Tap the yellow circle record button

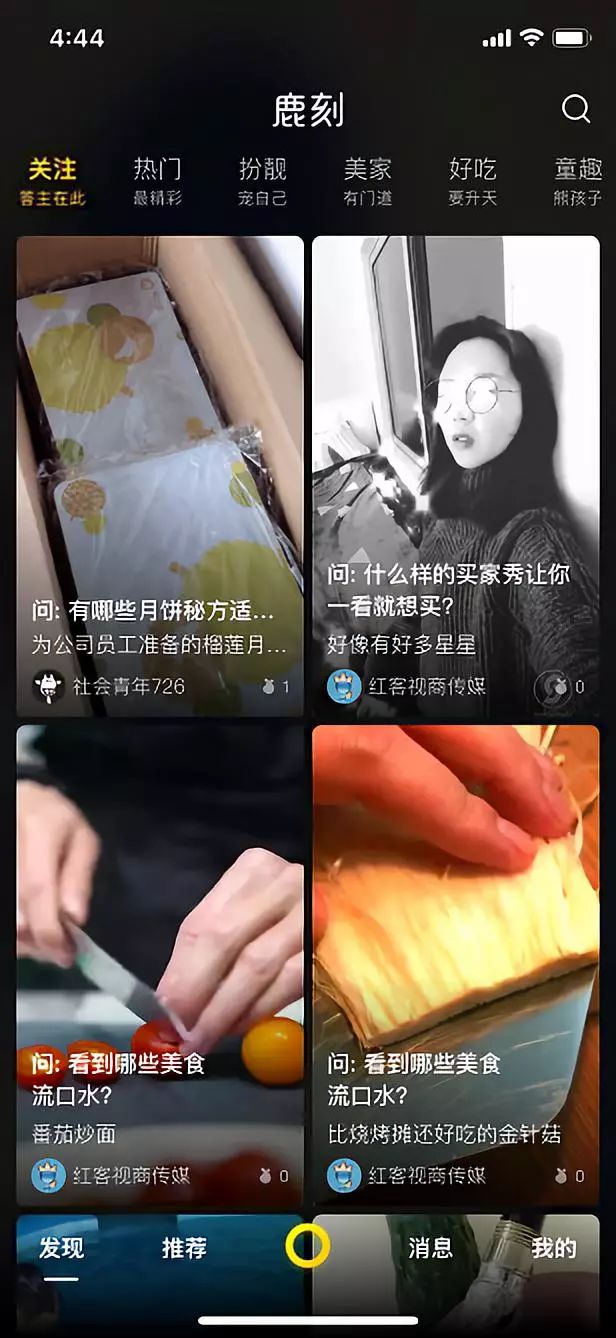click(307, 1246)
